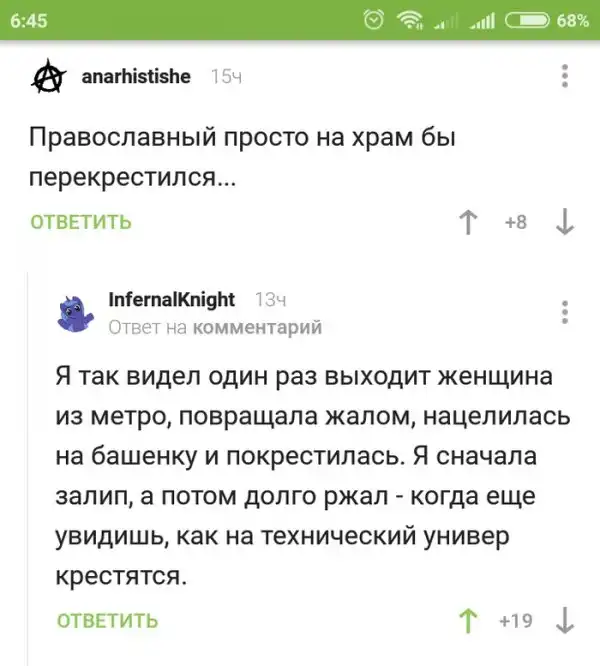Reply to InfernalKnight's comment
600x666 pixels.
click(x=108, y=620)
